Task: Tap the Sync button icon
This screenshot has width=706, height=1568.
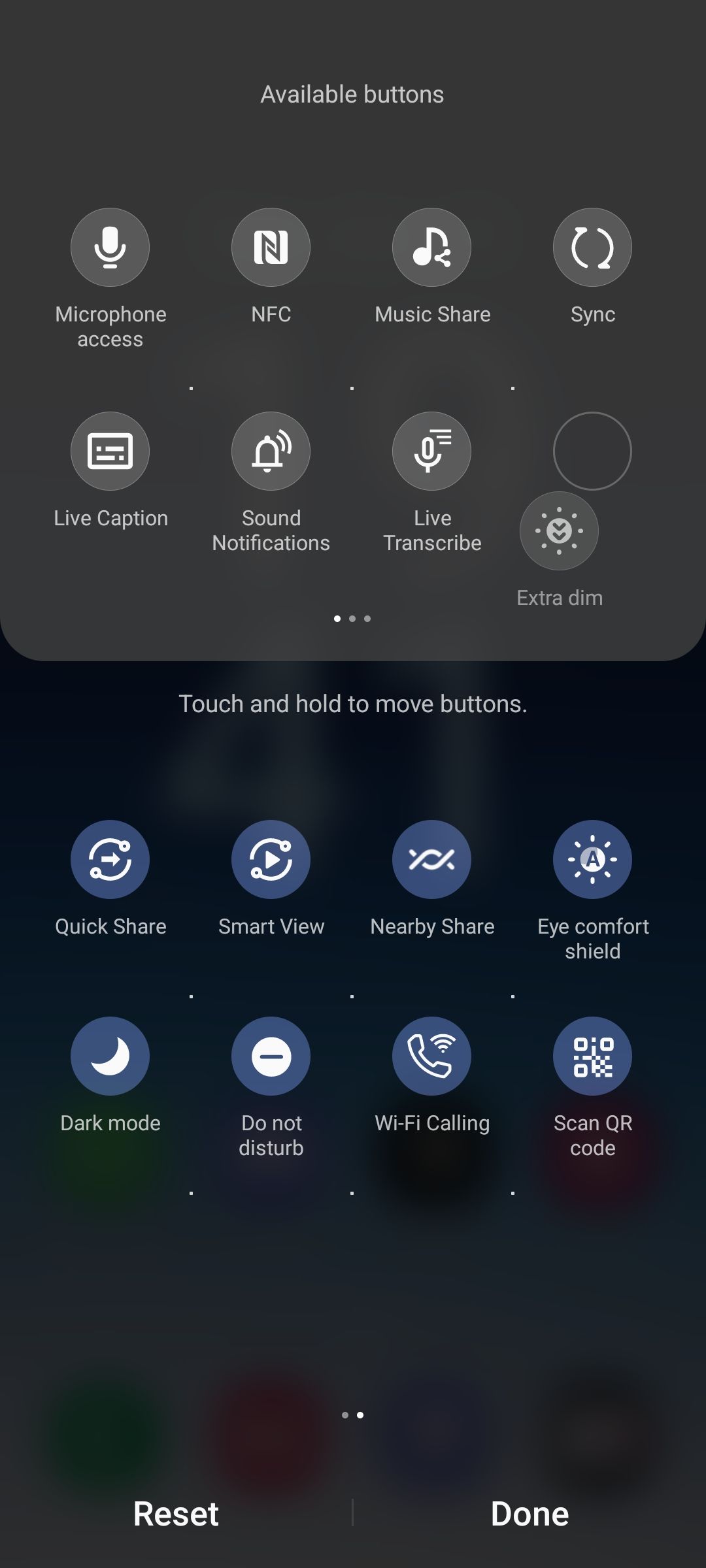Action: pyautogui.click(x=592, y=247)
